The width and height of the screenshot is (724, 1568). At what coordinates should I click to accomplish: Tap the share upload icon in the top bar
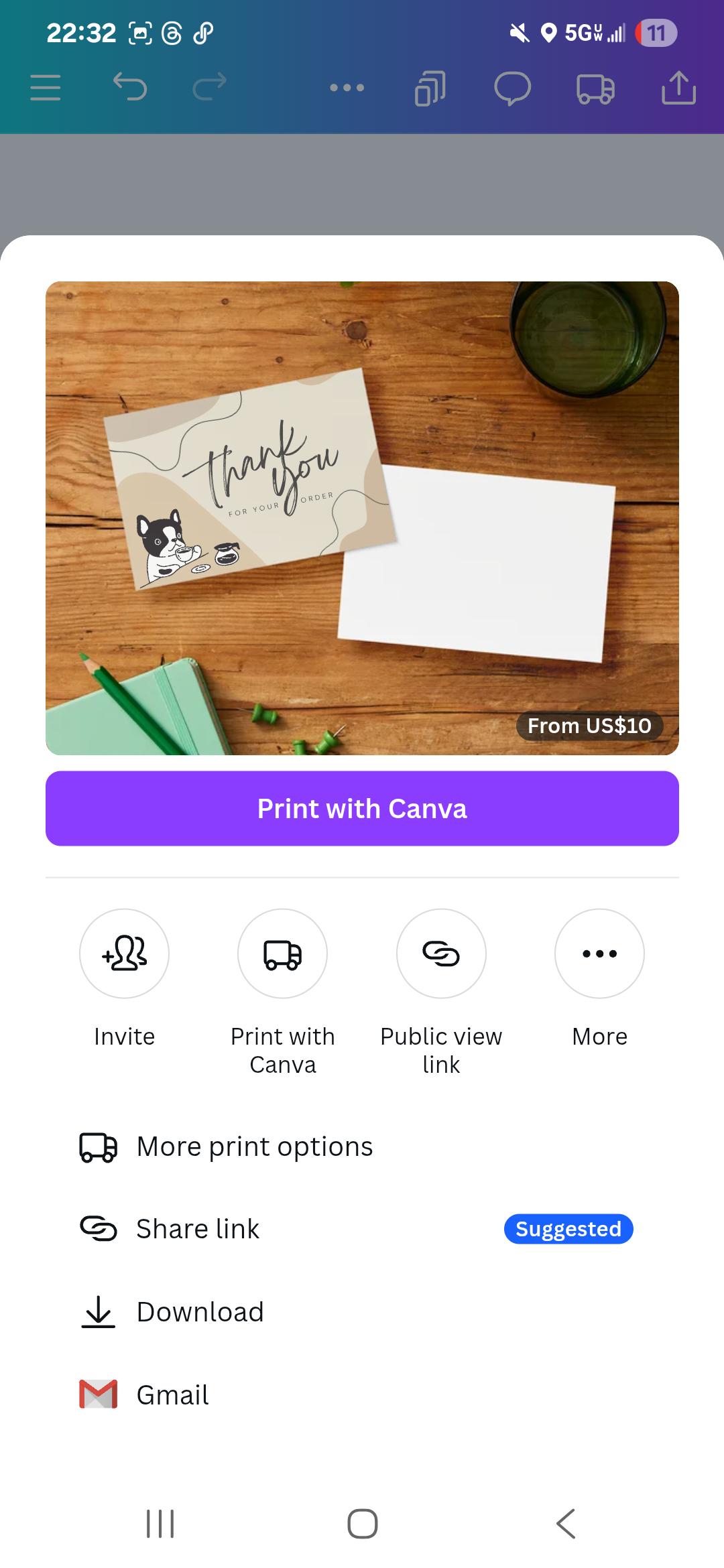tap(678, 88)
